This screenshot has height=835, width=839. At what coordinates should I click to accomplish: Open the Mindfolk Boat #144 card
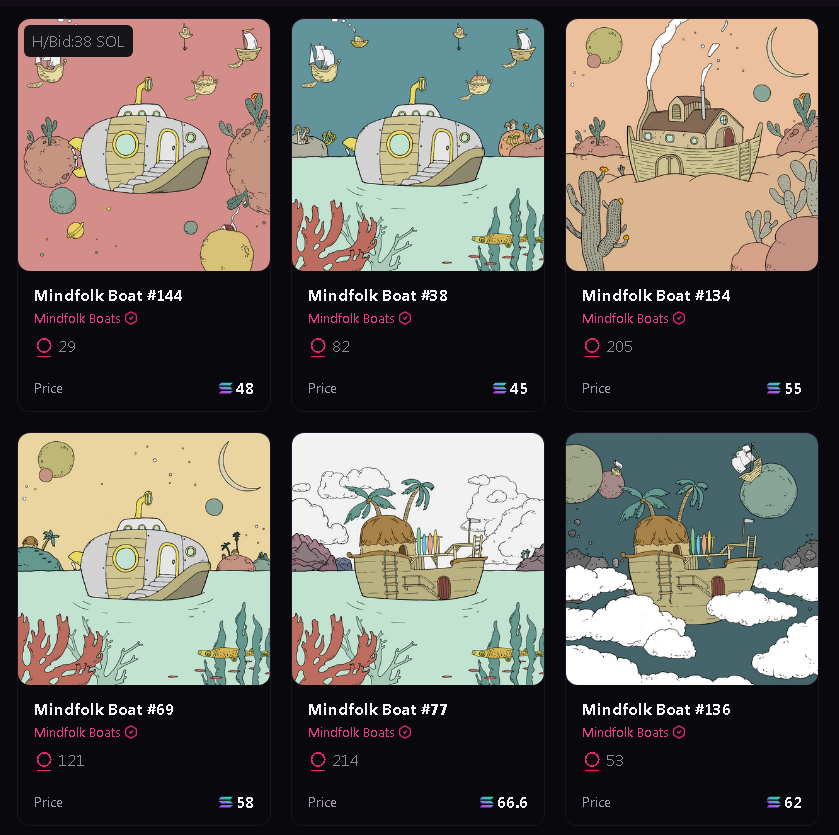coord(144,146)
